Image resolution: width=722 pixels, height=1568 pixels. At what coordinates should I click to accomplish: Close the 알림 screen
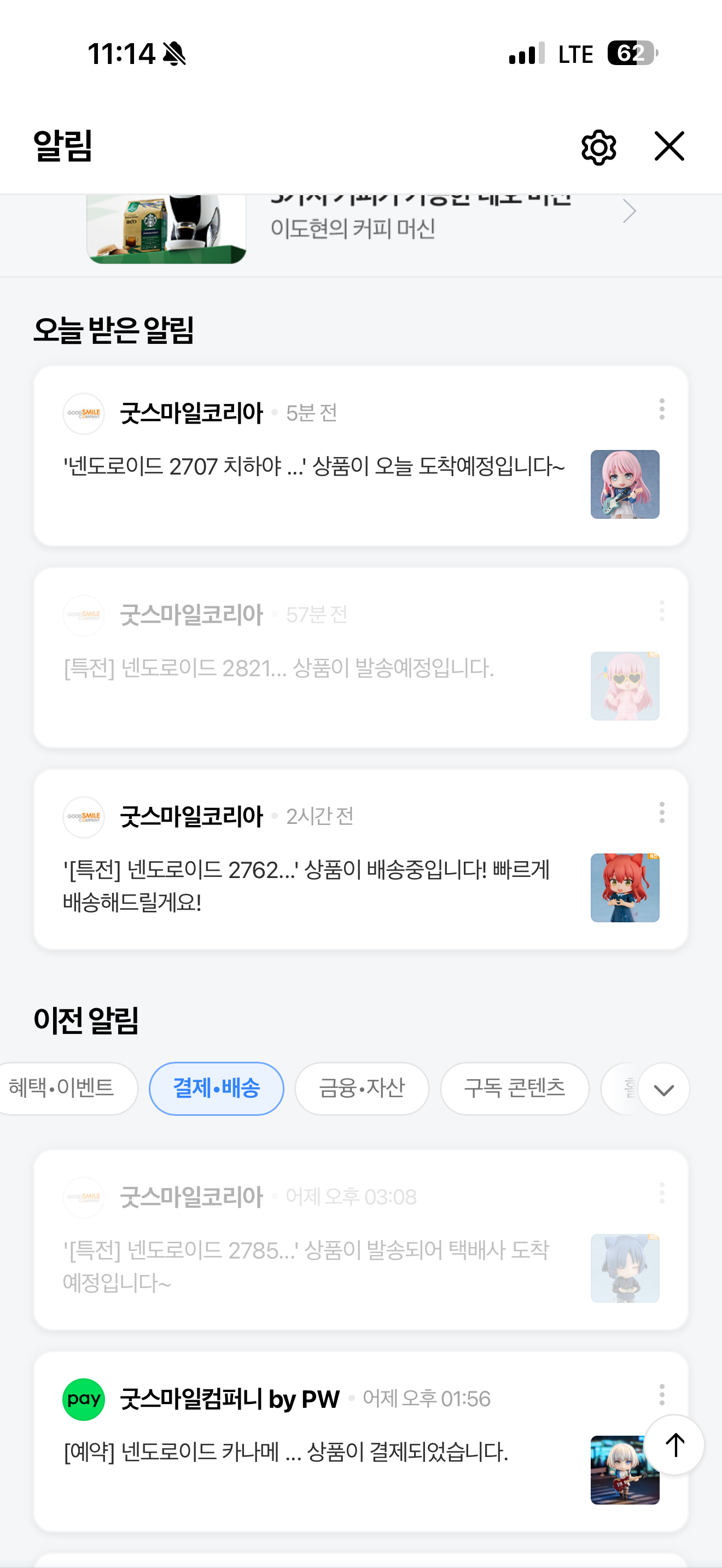pos(669,147)
